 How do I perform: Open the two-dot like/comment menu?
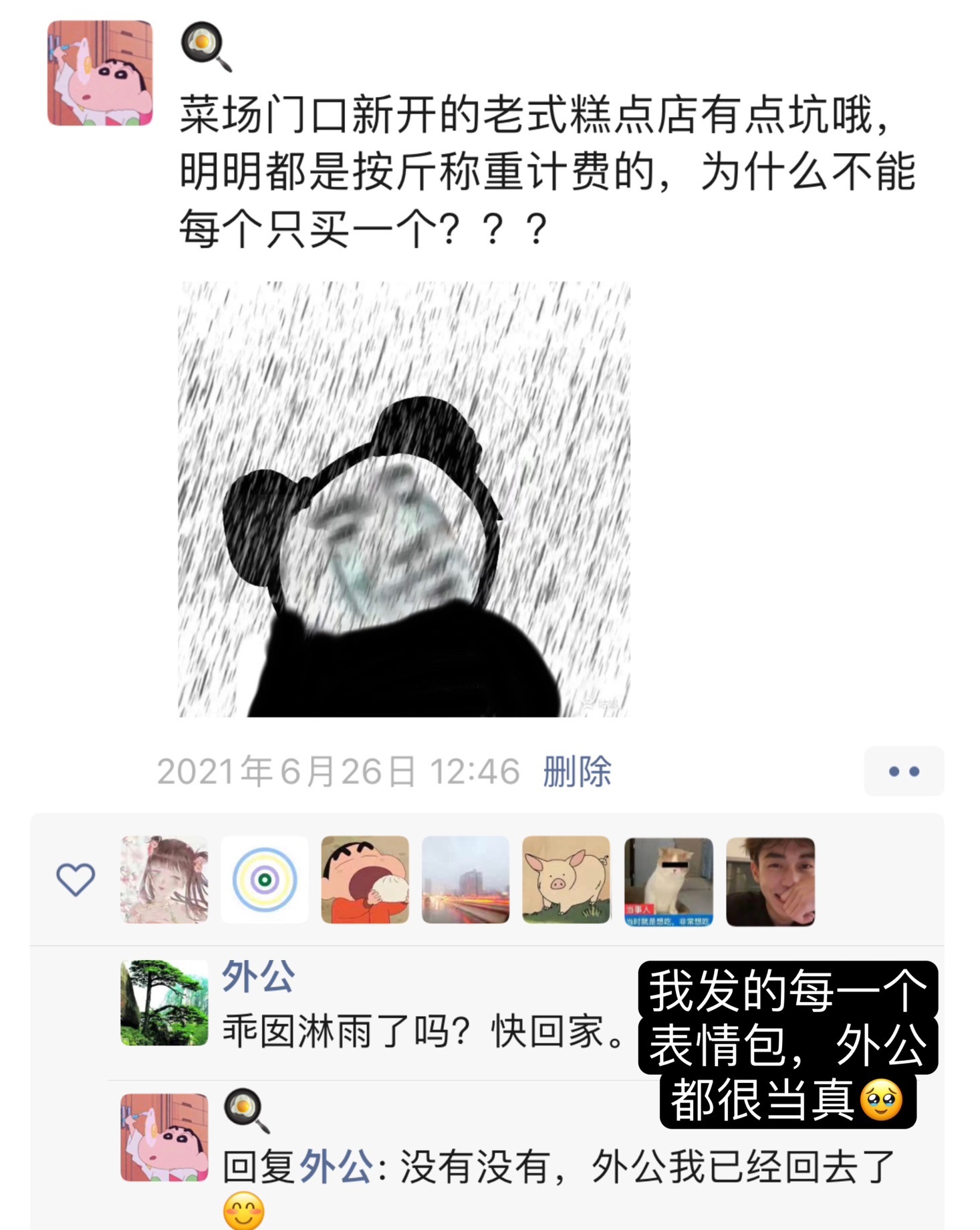[903, 771]
